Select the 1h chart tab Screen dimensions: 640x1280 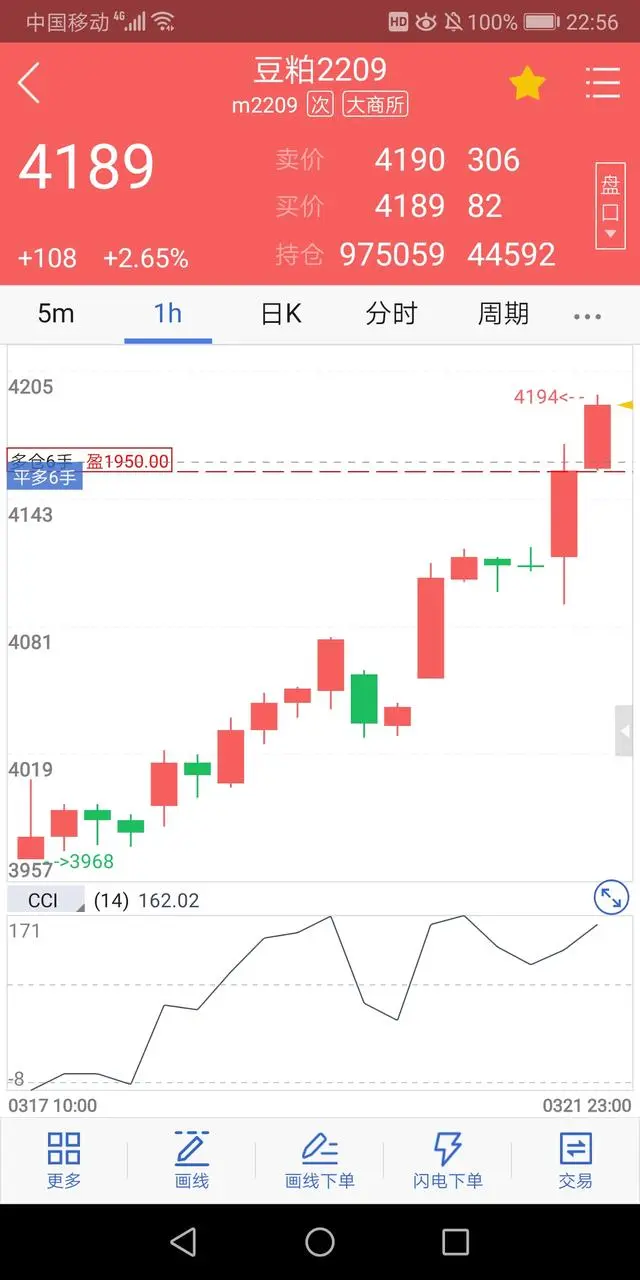168,314
